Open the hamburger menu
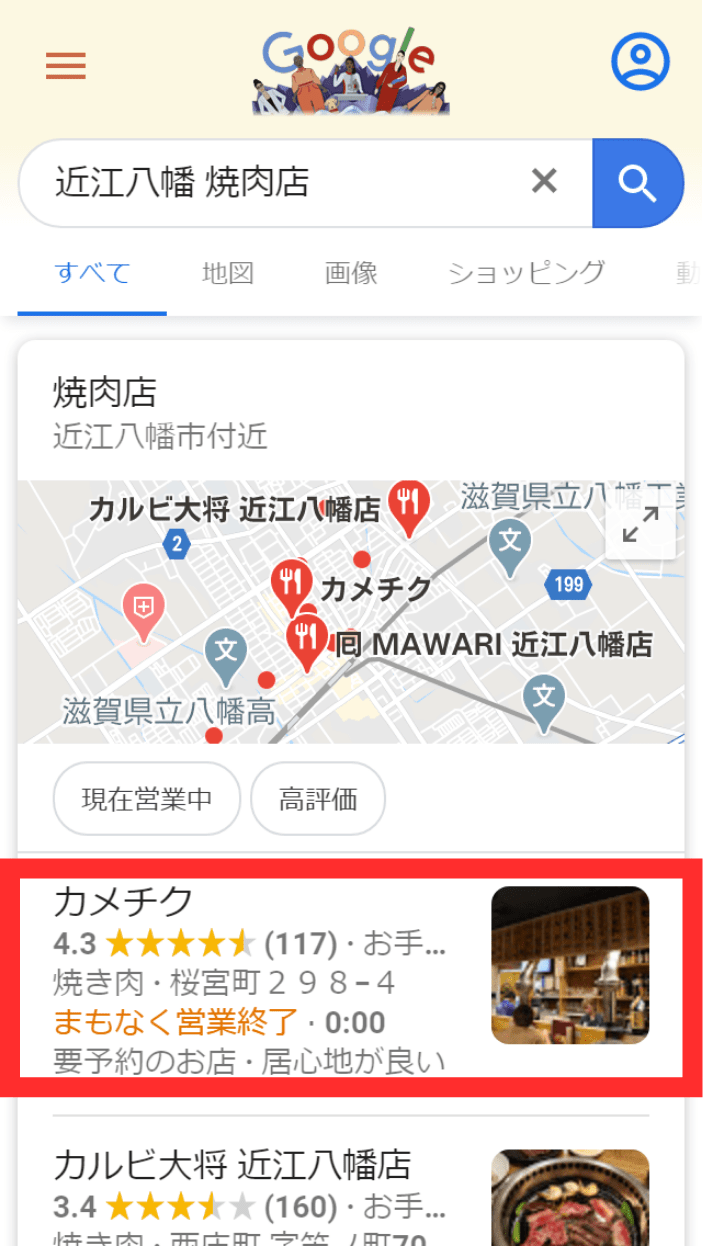 click(66, 66)
